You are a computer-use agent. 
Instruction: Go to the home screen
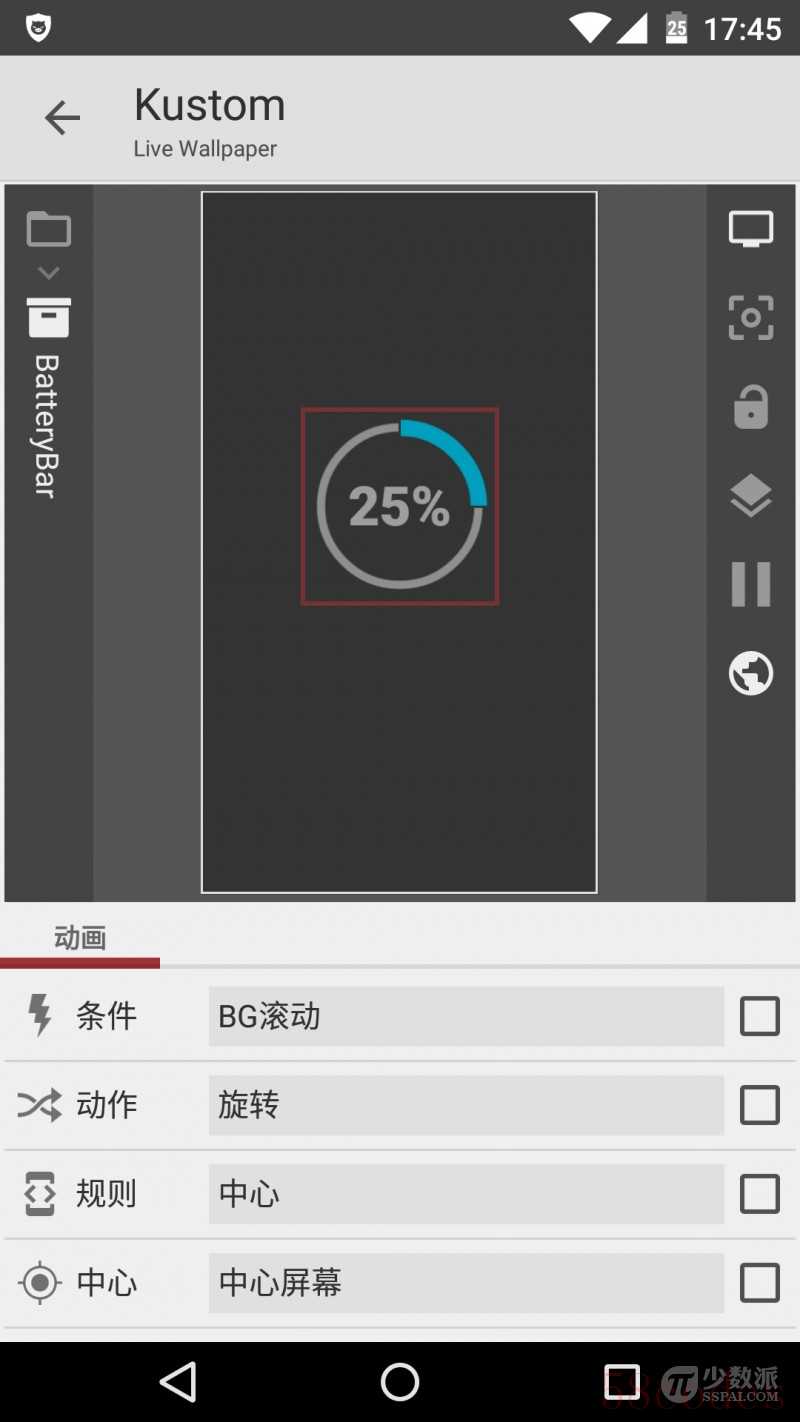pyautogui.click(x=400, y=1382)
